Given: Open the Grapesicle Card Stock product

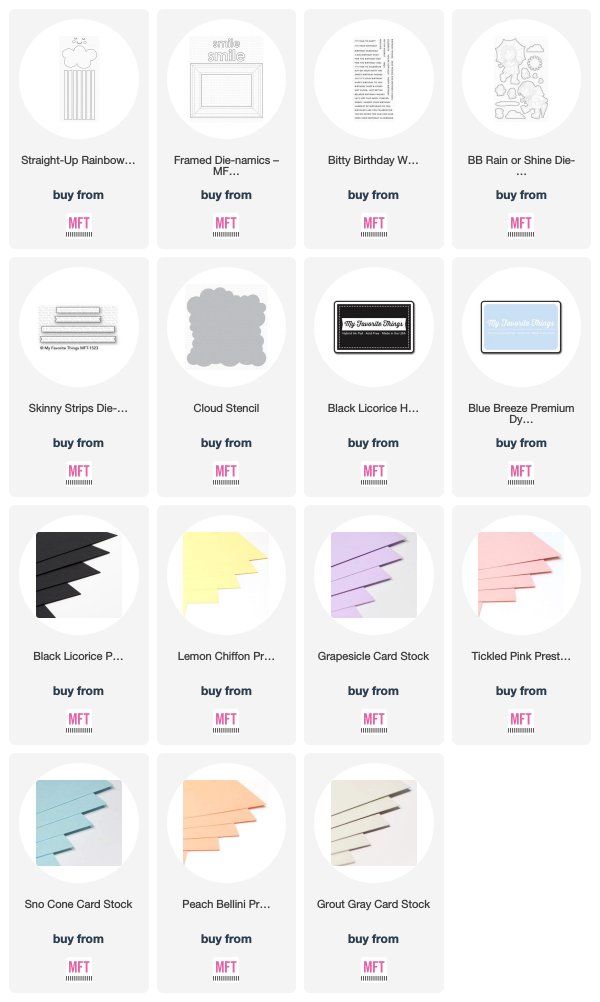Looking at the screenshot, I should (374, 624).
